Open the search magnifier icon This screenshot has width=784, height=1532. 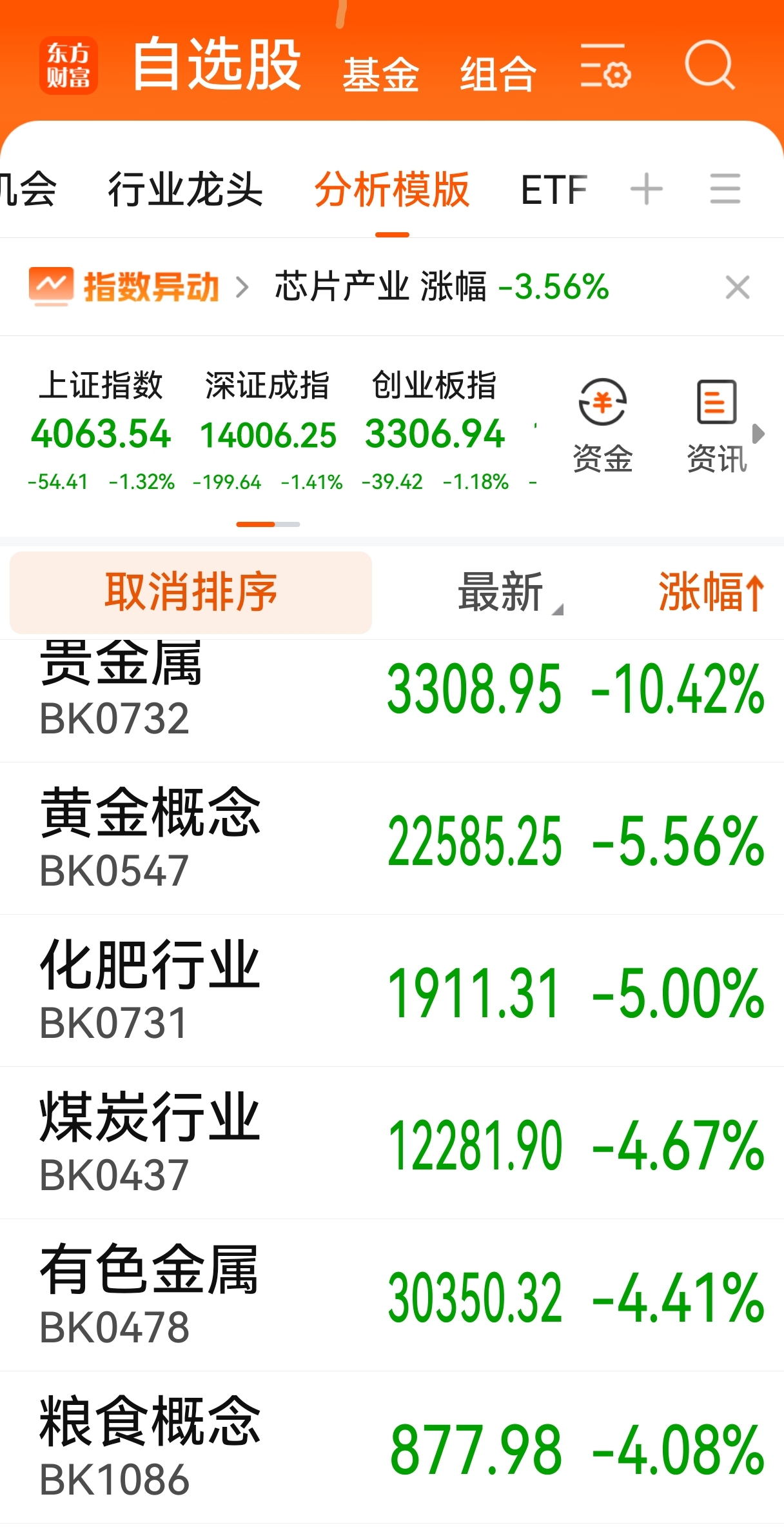pos(709,65)
